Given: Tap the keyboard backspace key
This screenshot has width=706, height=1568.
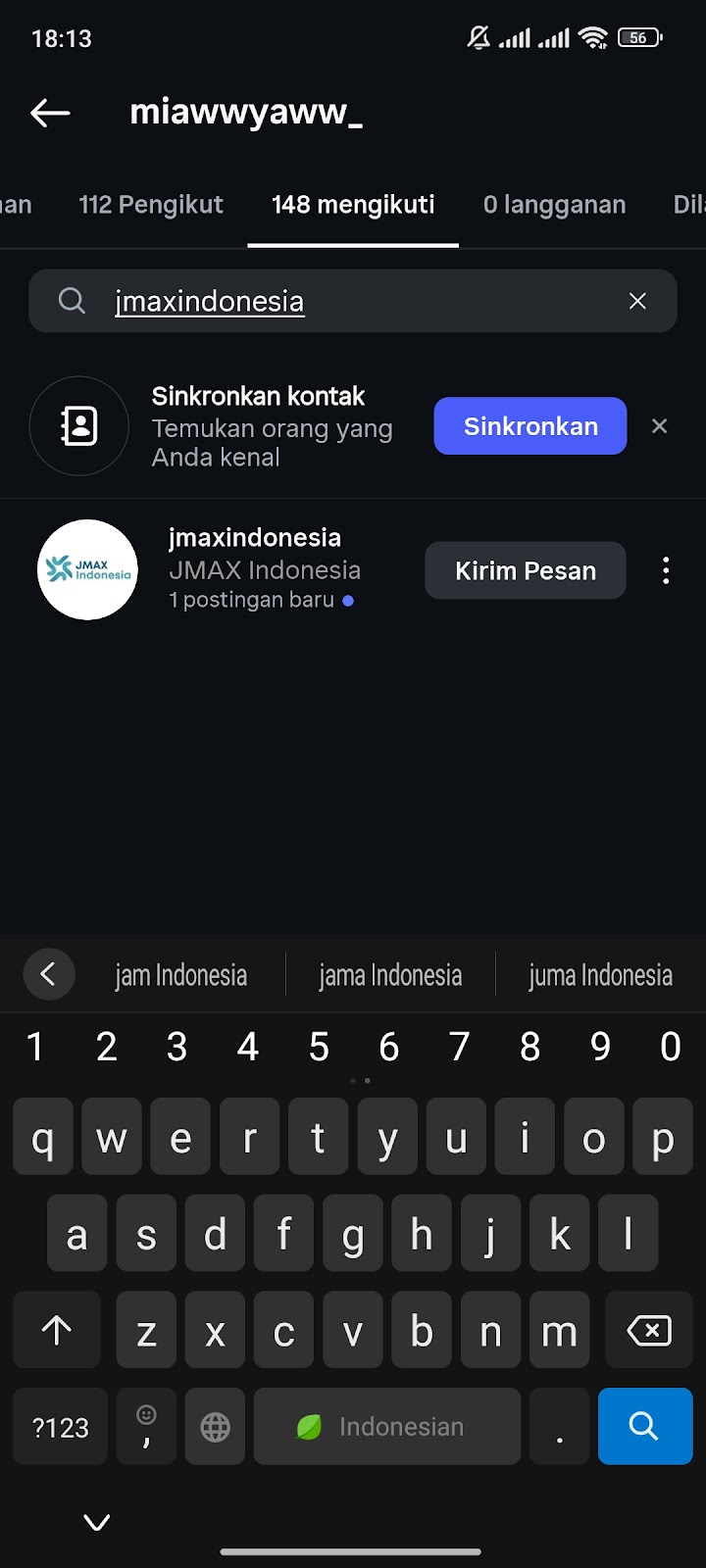Looking at the screenshot, I should 648,1331.
